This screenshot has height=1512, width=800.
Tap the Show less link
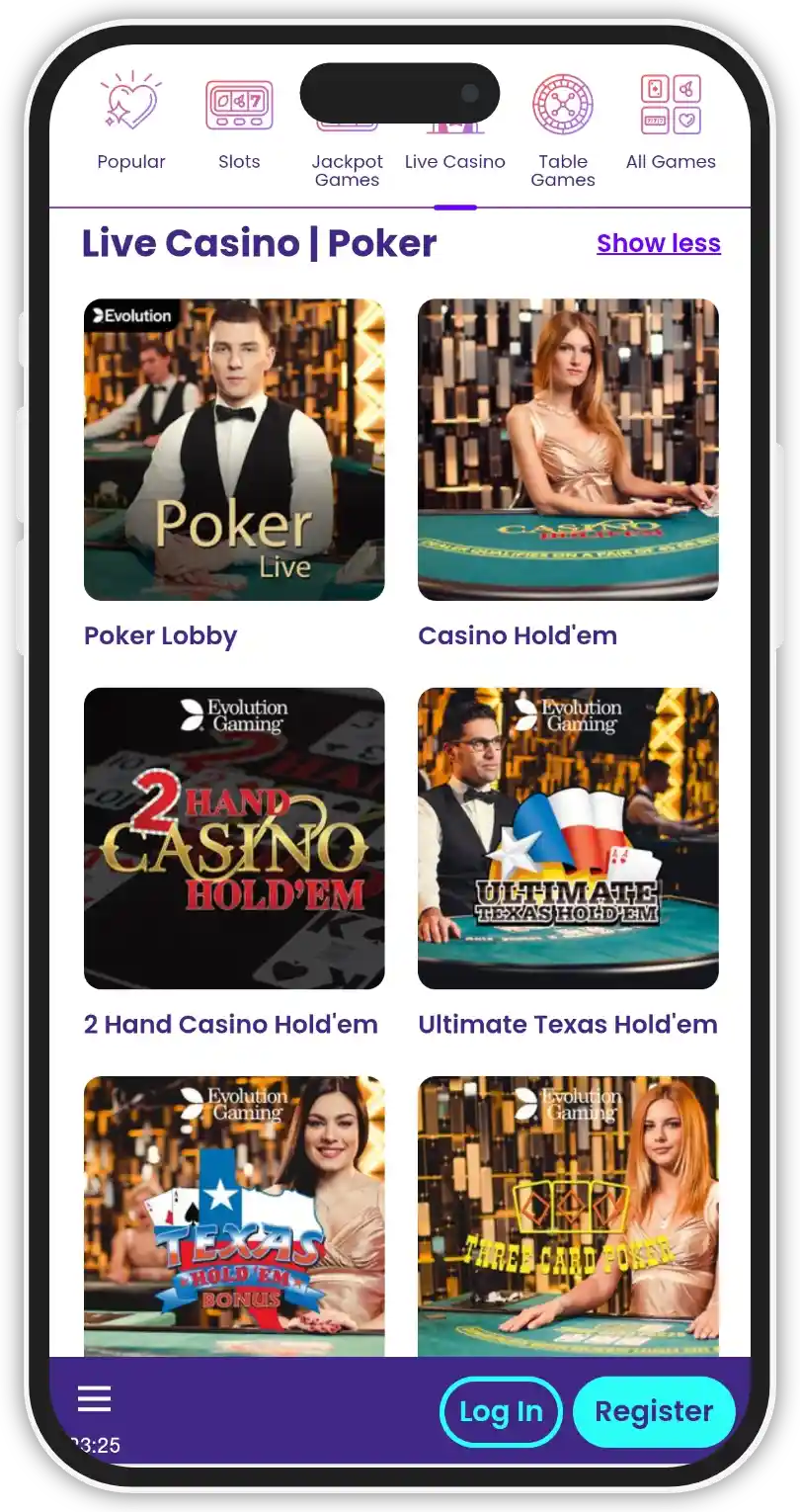tap(659, 243)
